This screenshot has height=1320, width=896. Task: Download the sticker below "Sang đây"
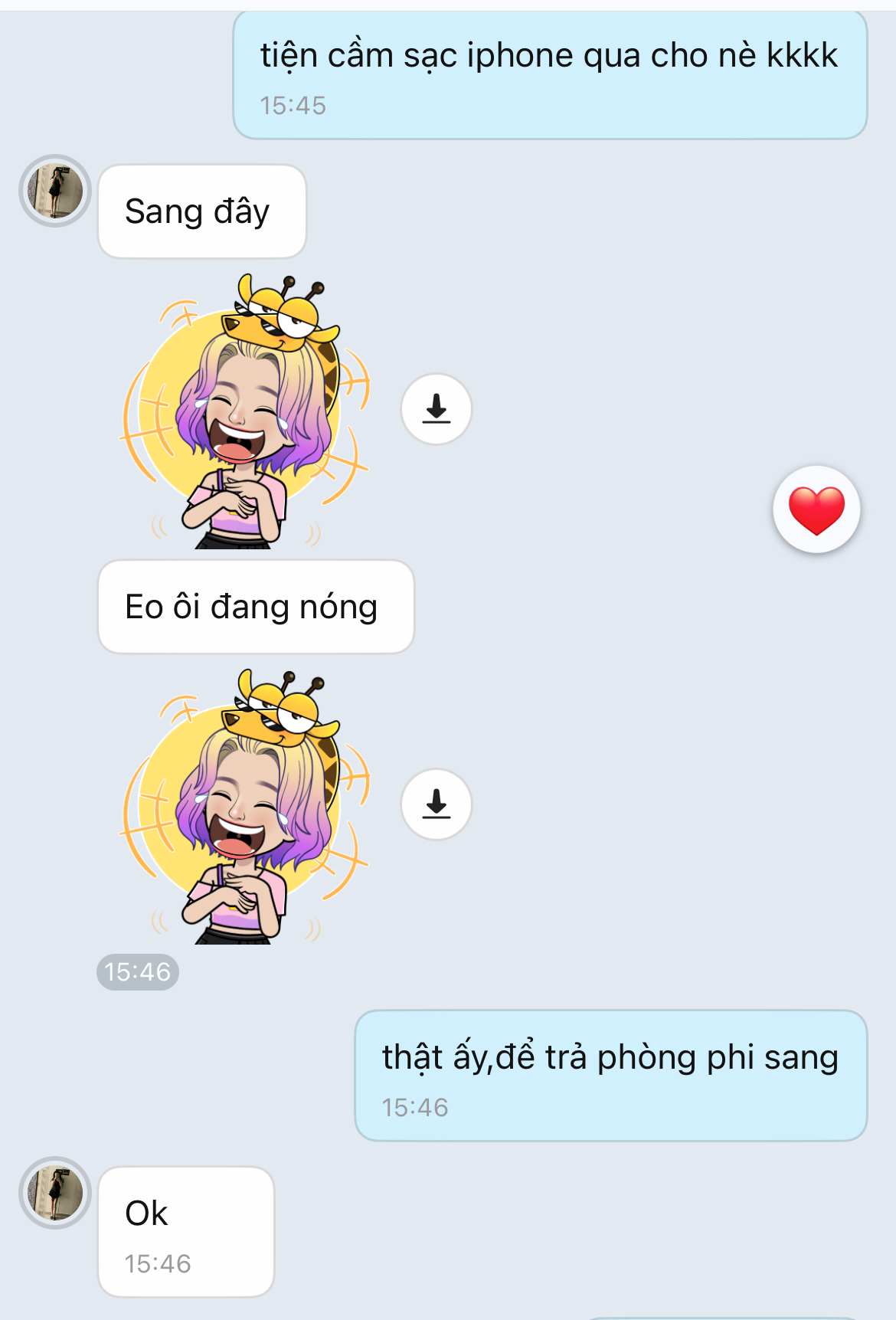tap(436, 409)
